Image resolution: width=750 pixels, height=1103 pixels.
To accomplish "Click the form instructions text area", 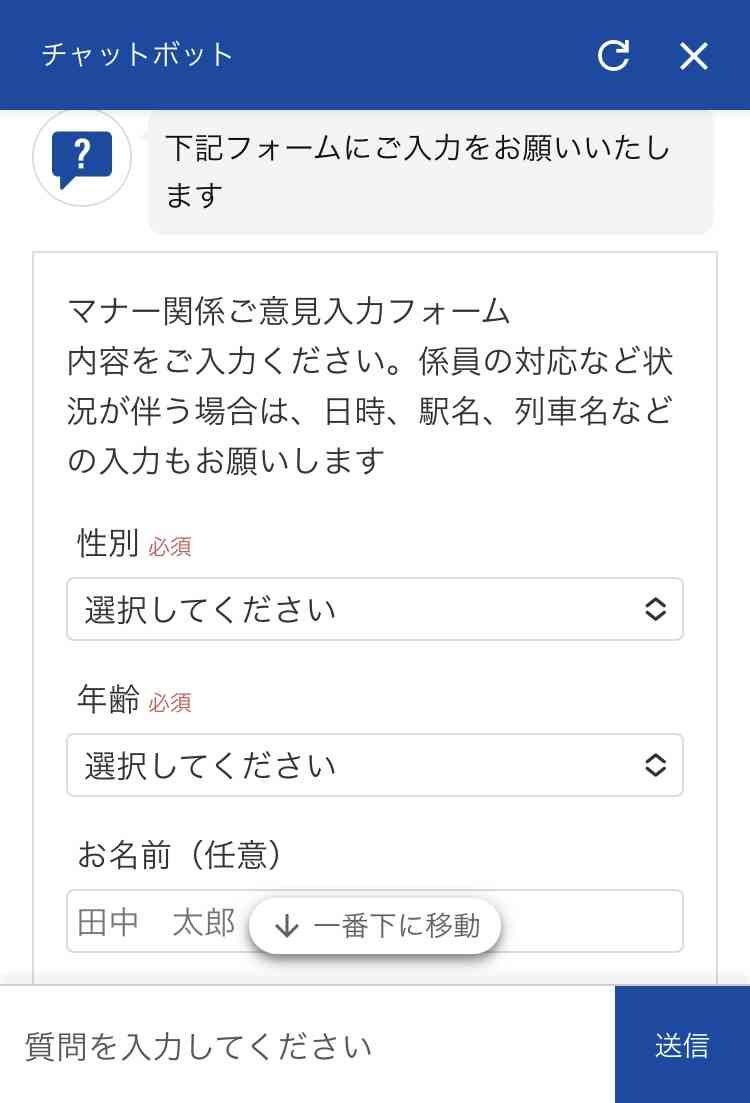I will tap(375, 385).
